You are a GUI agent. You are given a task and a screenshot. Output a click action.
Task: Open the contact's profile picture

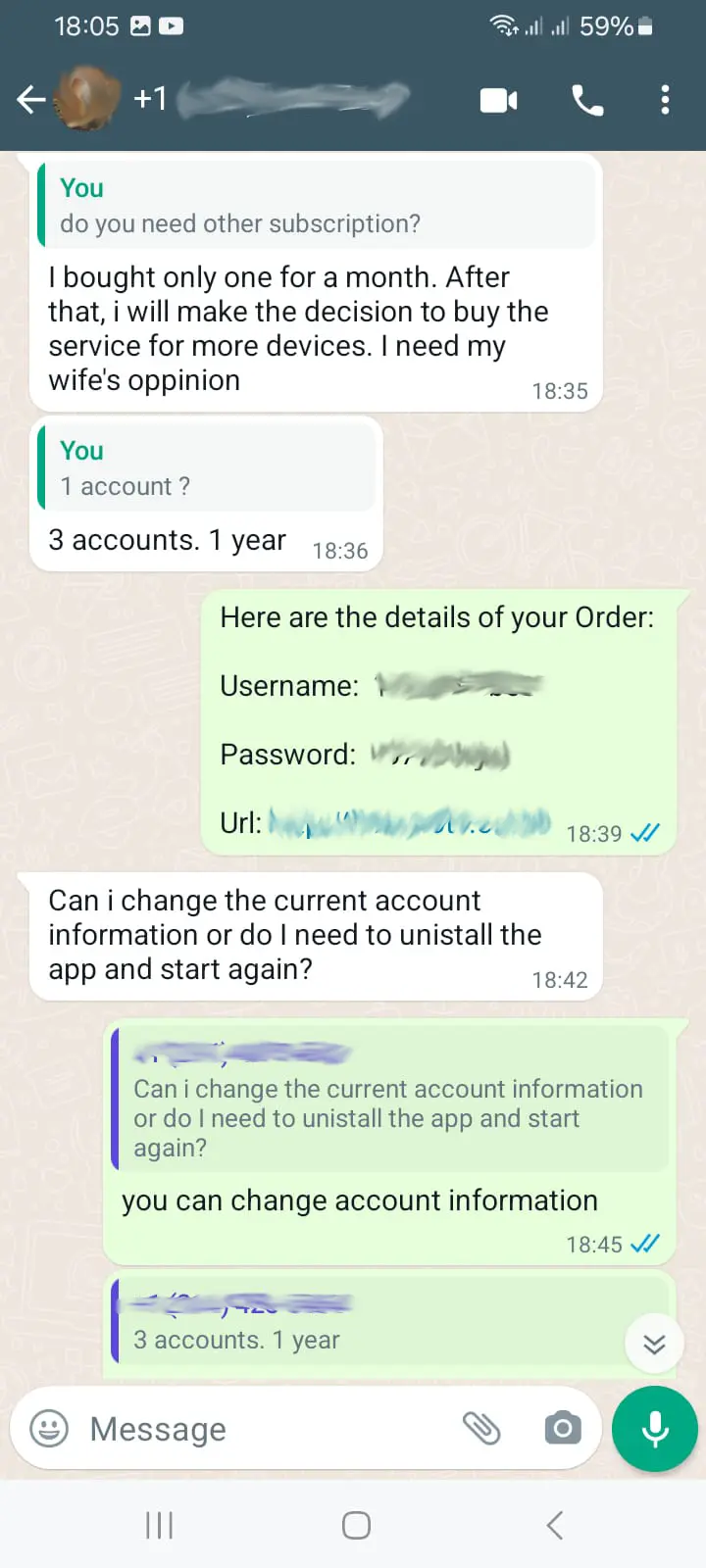(86, 99)
